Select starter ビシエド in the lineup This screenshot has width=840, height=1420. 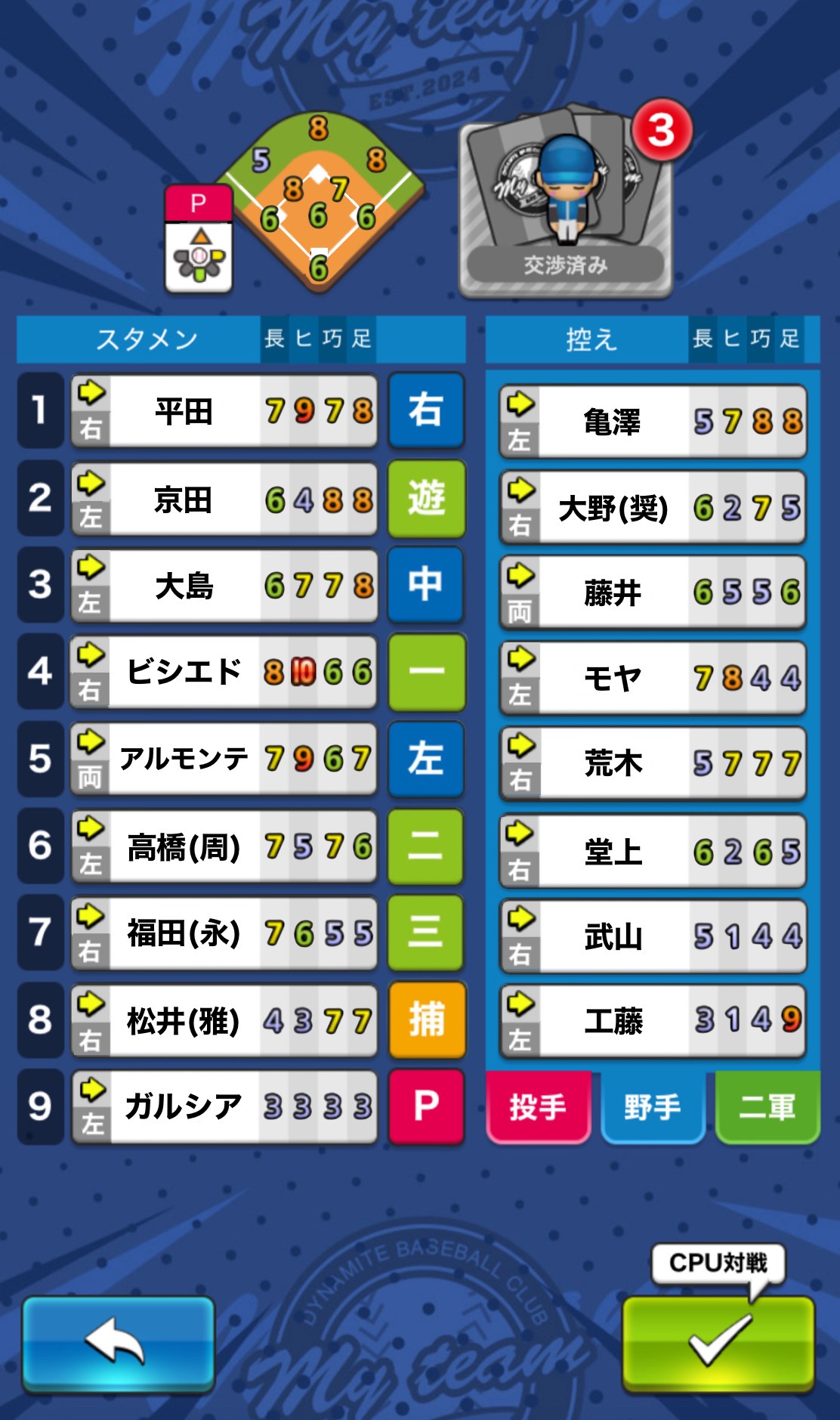click(224, 672)
